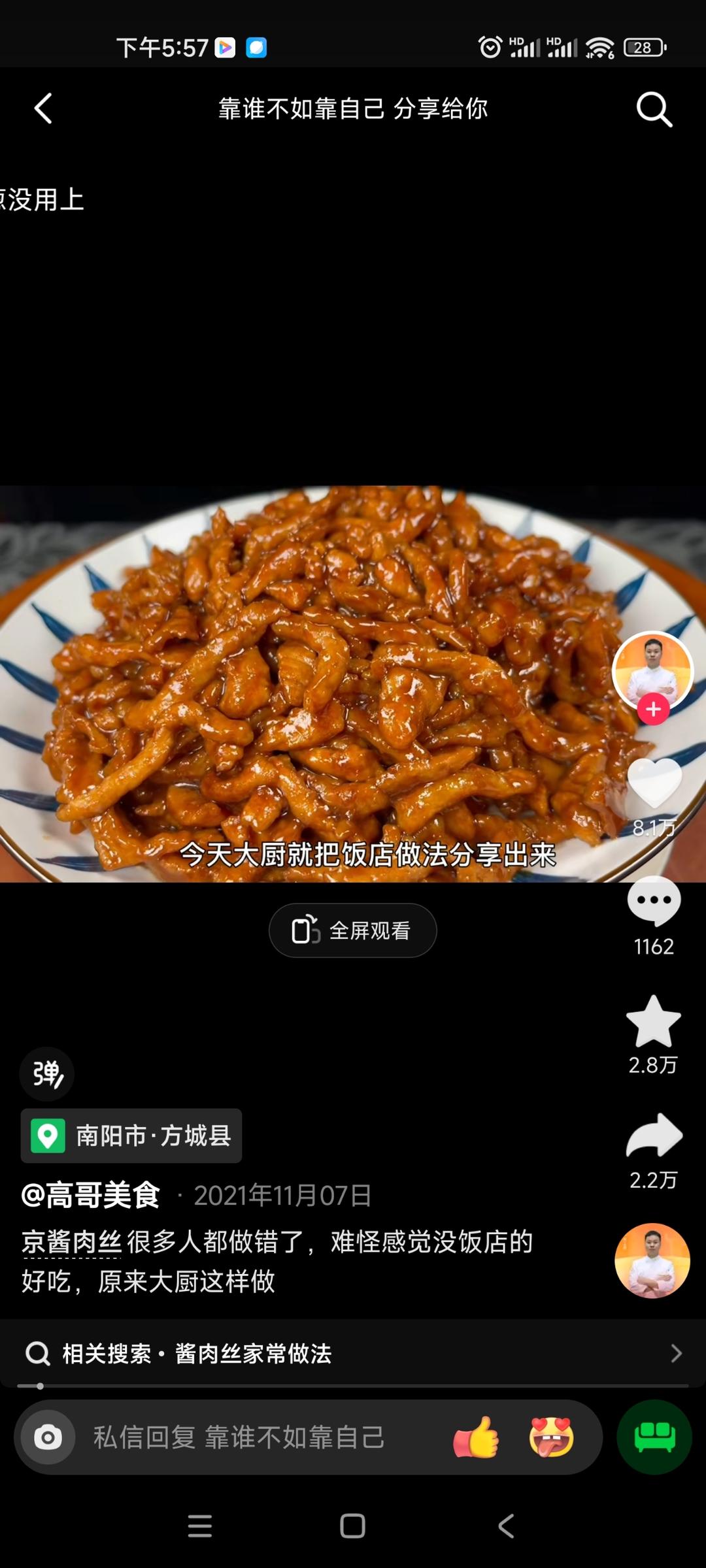
Task: Tap the title 靠谁不如靠自己 分享给你
Action: click(353, 109)
